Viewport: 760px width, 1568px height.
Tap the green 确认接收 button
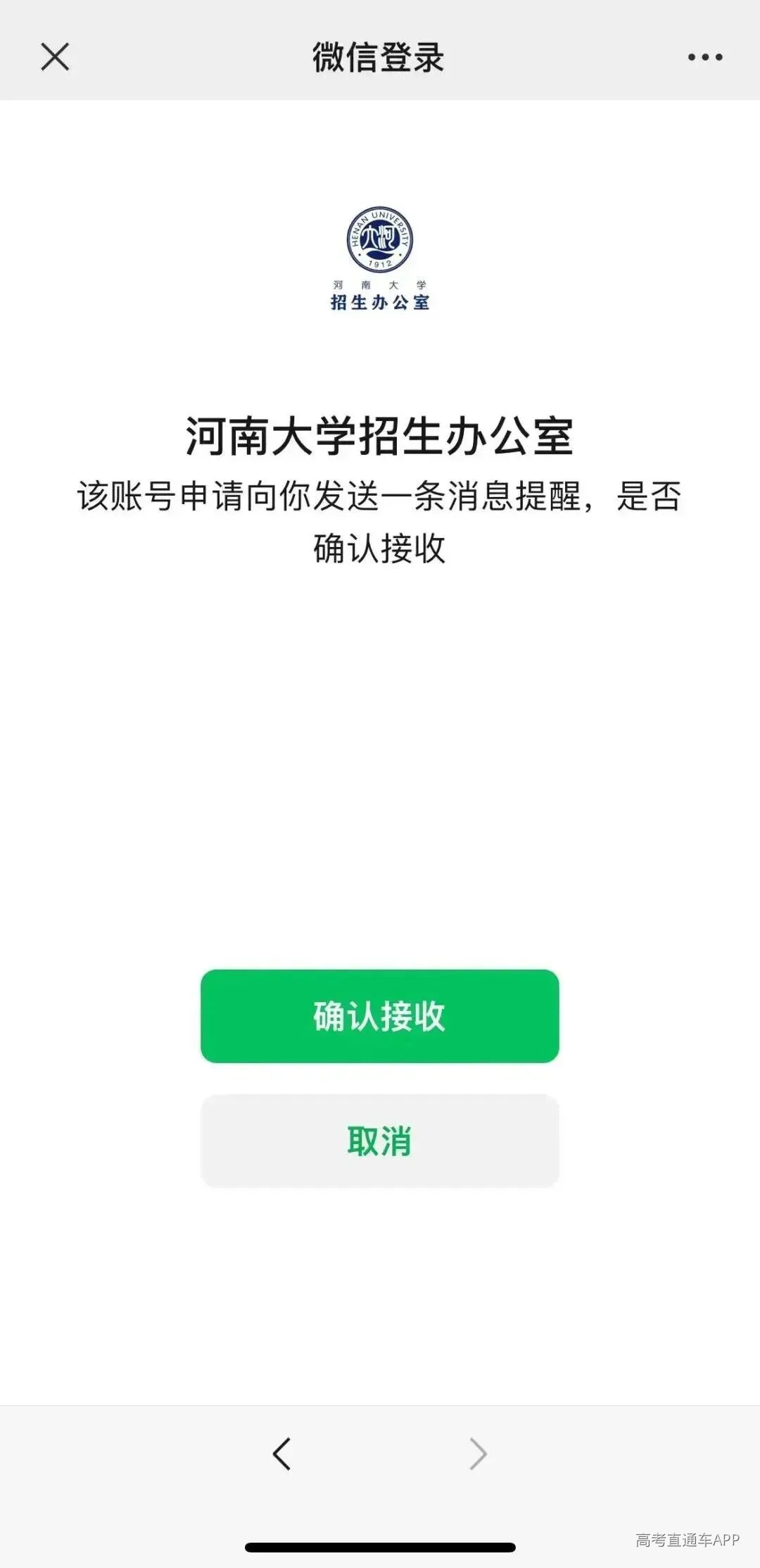(x=380, y=1016)
